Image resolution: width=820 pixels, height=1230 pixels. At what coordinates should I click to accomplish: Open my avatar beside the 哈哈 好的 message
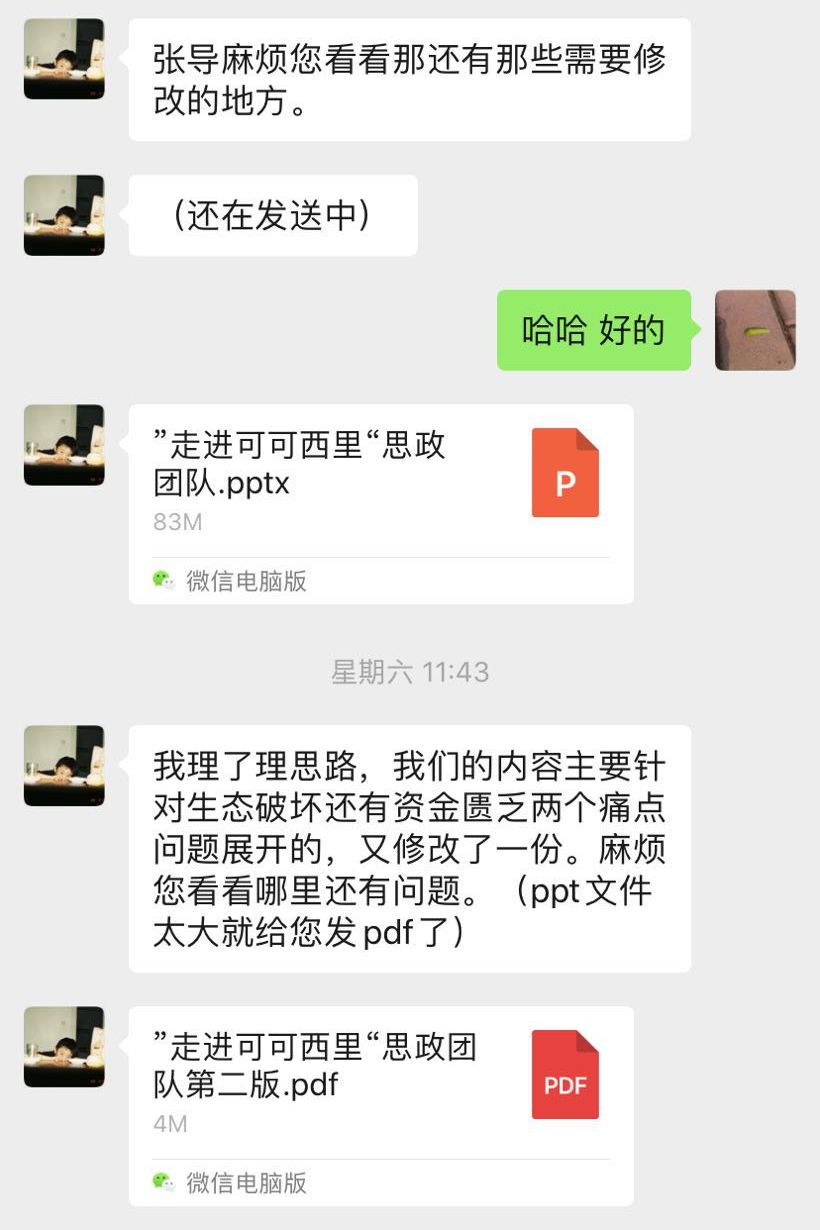pyautogui.click(x=755, y=330)
